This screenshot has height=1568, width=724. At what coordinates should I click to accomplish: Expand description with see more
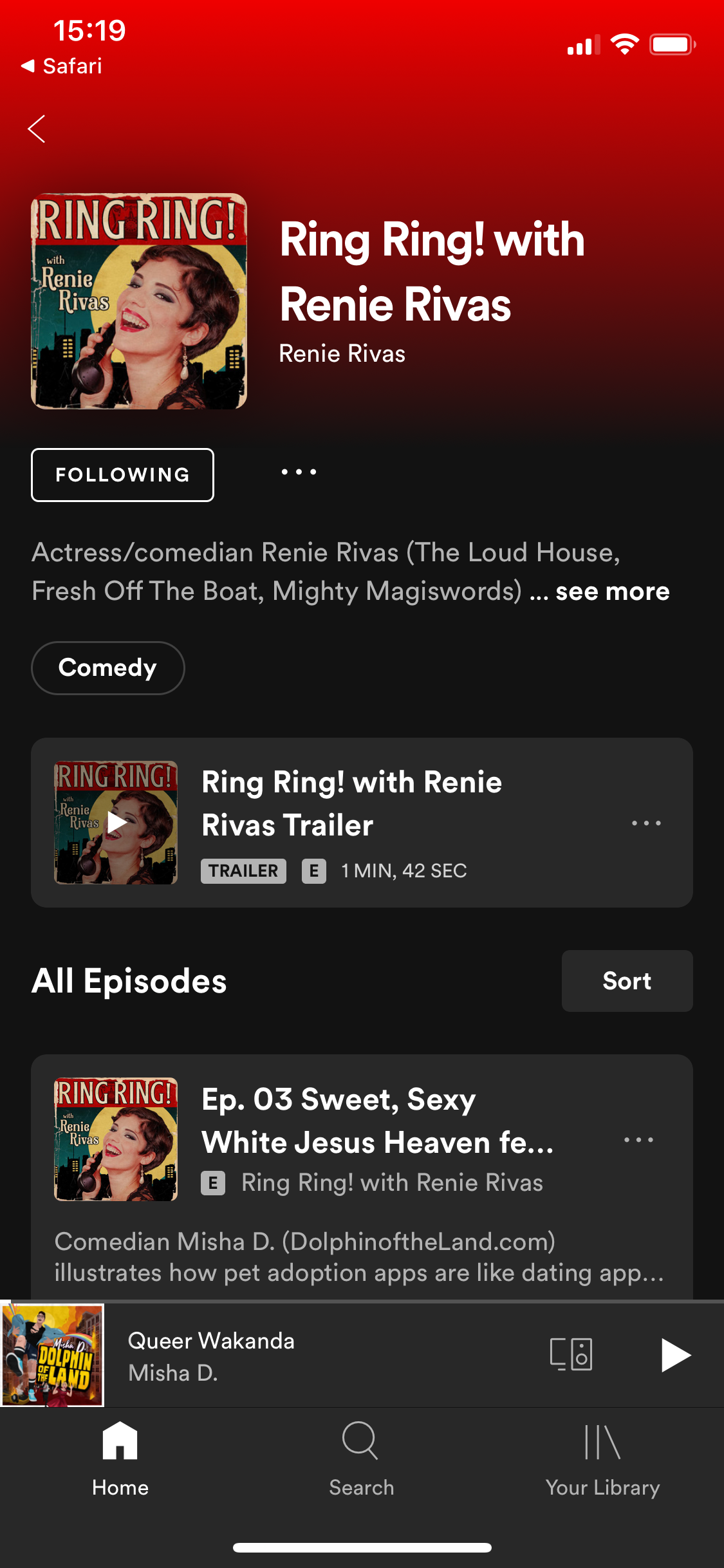(x=612, y=592)
